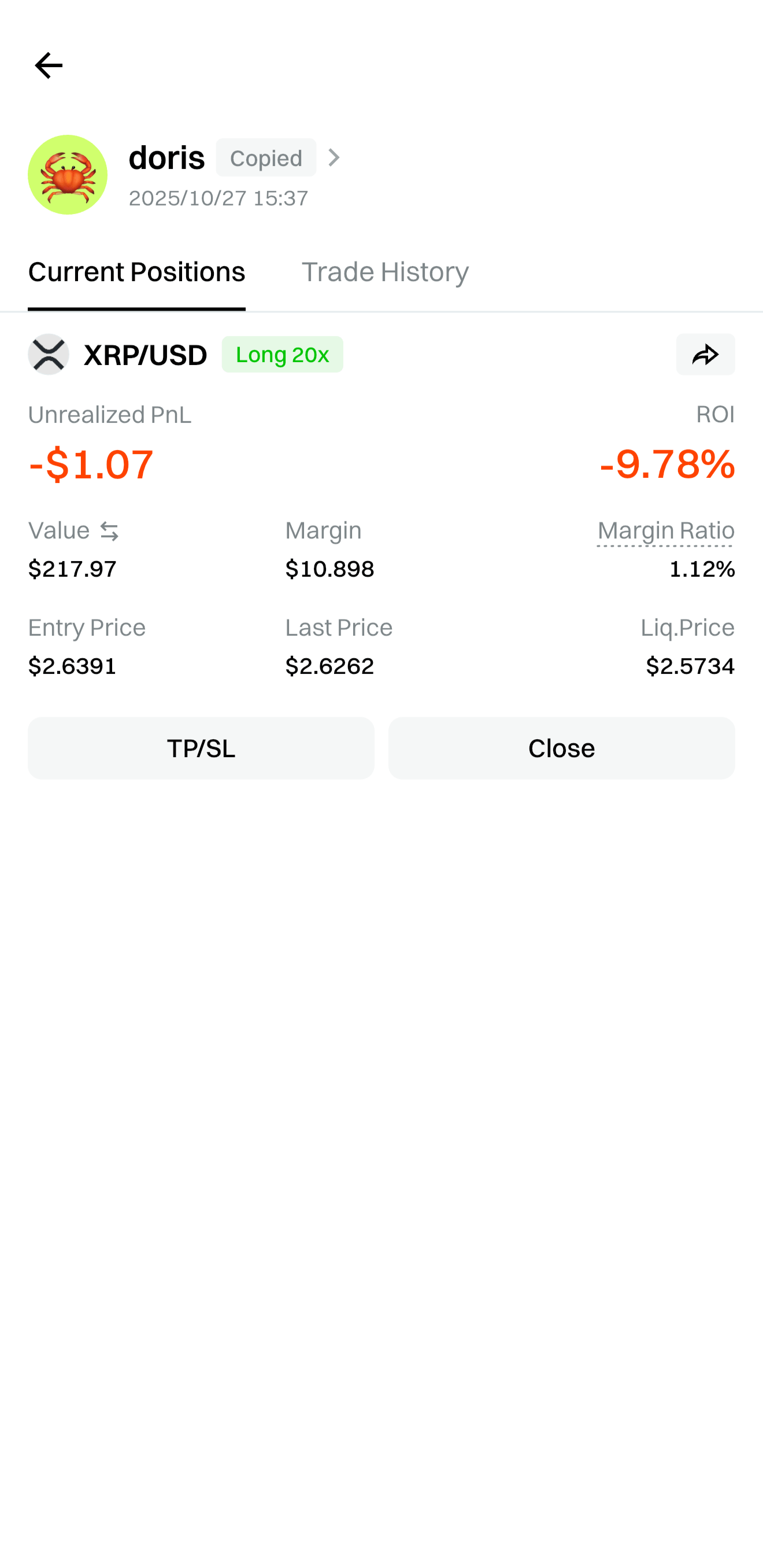The height and width of the screenshot is (1568, 763).
Task: Switch to the Trade History tab
Action: (385, 271)
